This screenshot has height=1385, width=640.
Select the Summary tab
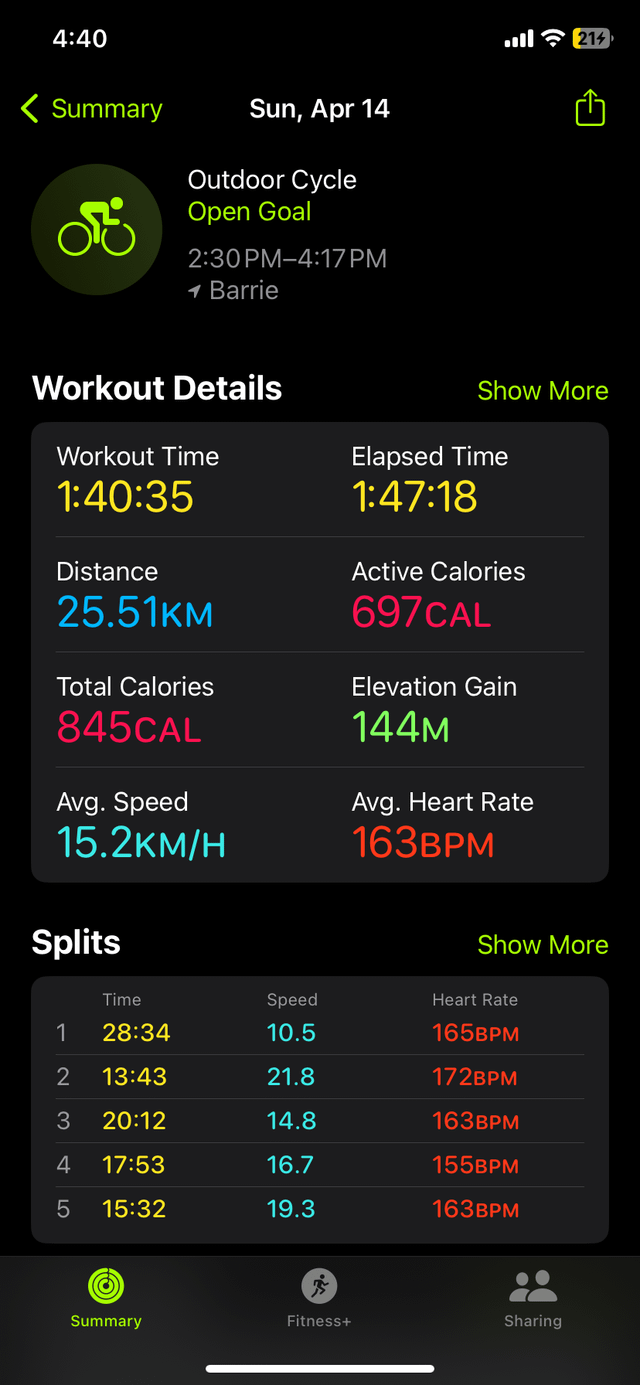pos(106,1298)
